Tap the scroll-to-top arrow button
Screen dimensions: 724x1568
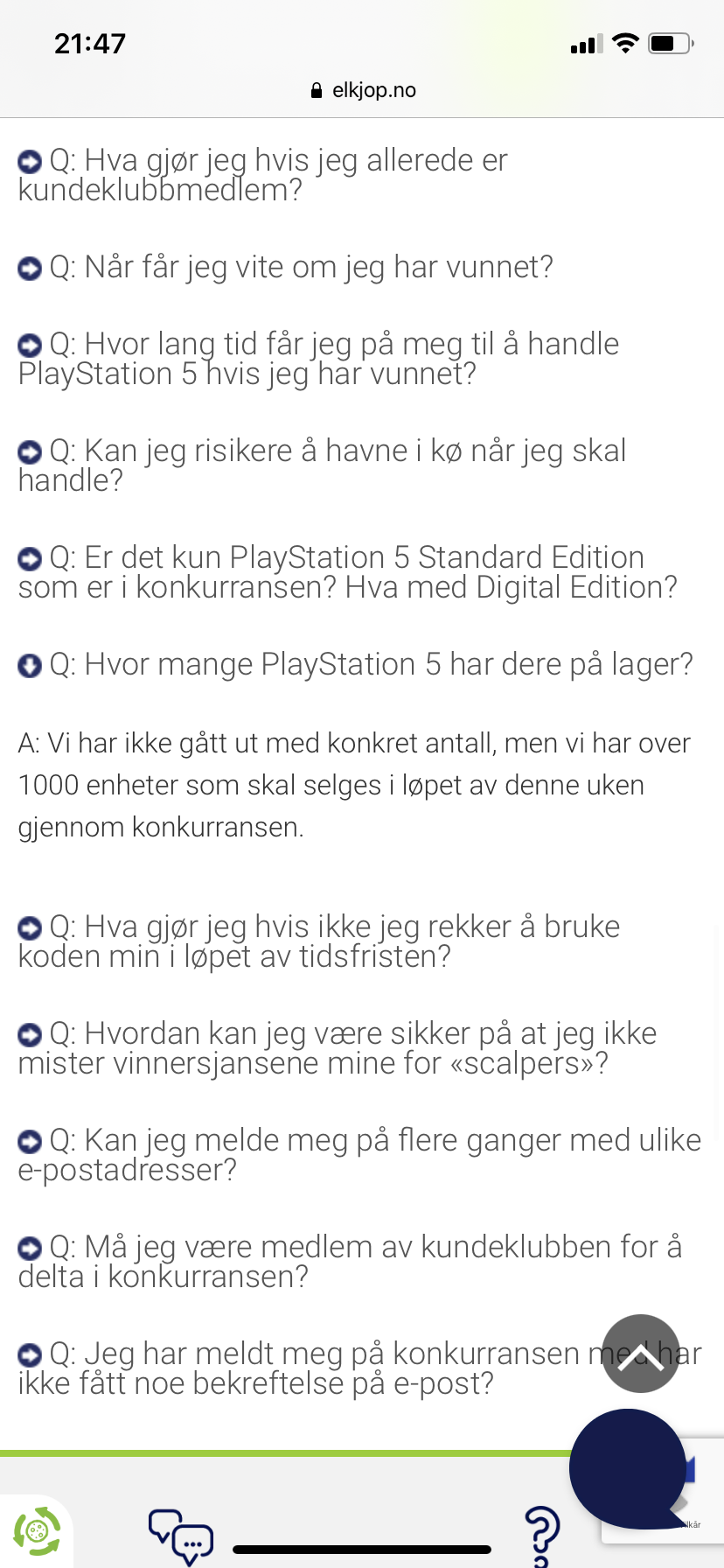(x=641, y=1354)
